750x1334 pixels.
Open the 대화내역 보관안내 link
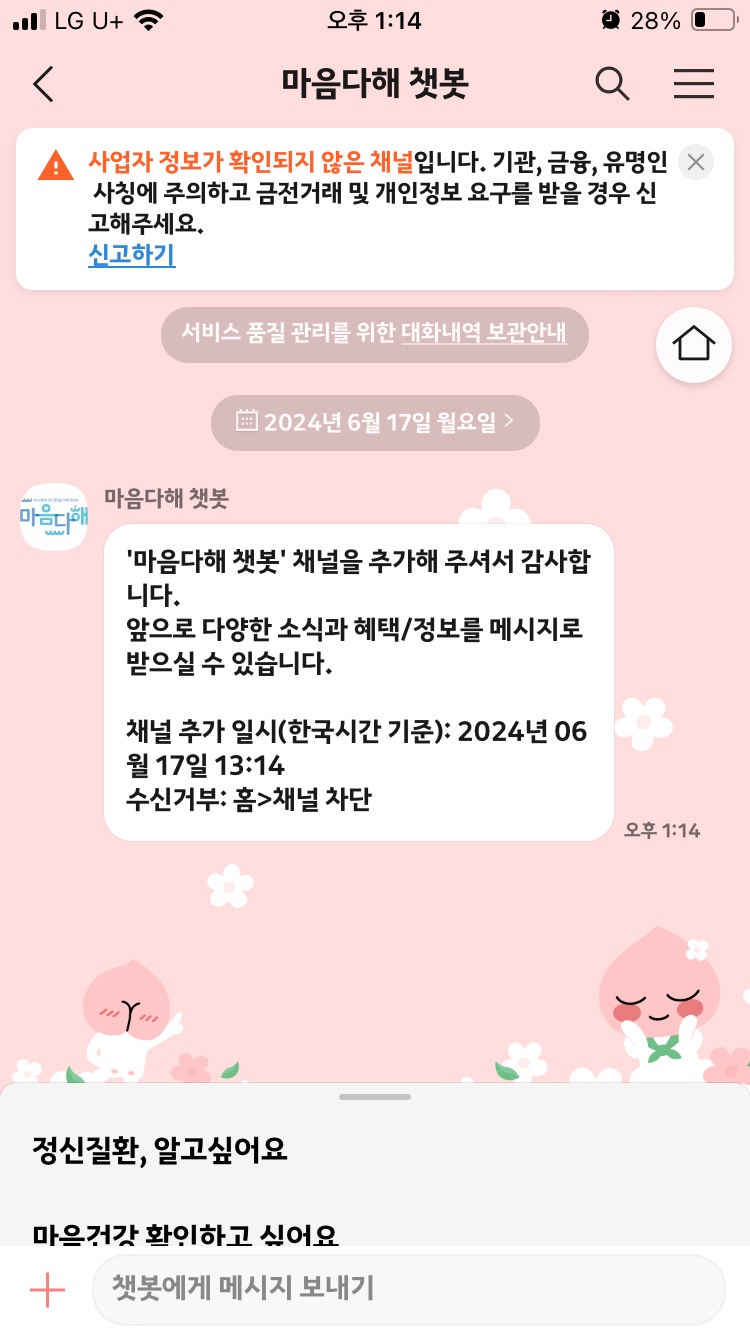point(484,334)
